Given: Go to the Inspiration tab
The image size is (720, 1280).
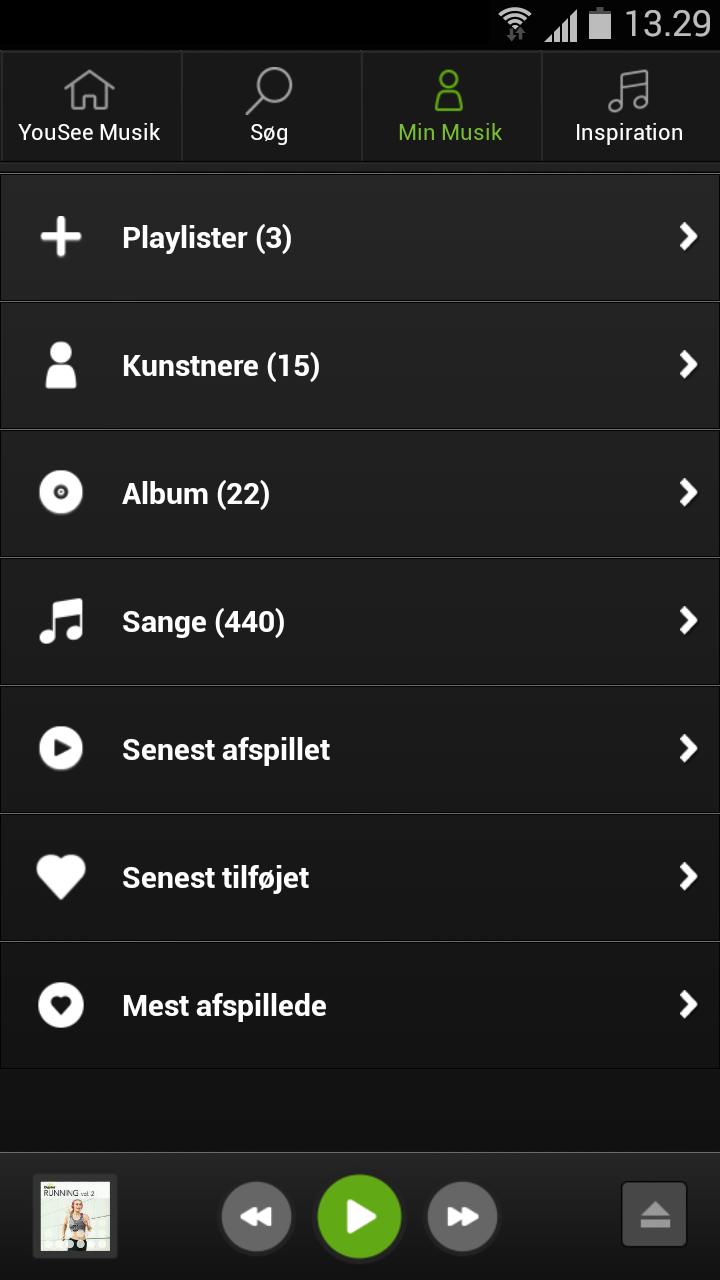Looking at the screenshot, I should [x=629, y=107].
